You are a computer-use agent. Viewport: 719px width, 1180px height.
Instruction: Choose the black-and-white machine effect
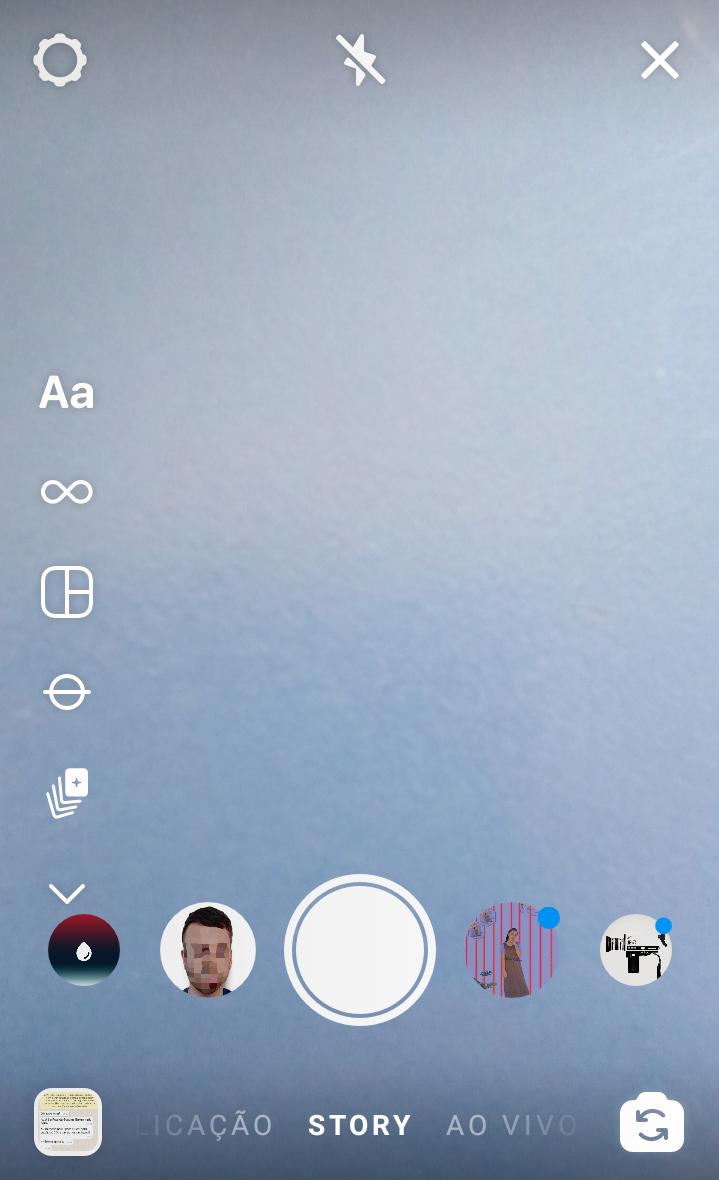tap(635, 950)
